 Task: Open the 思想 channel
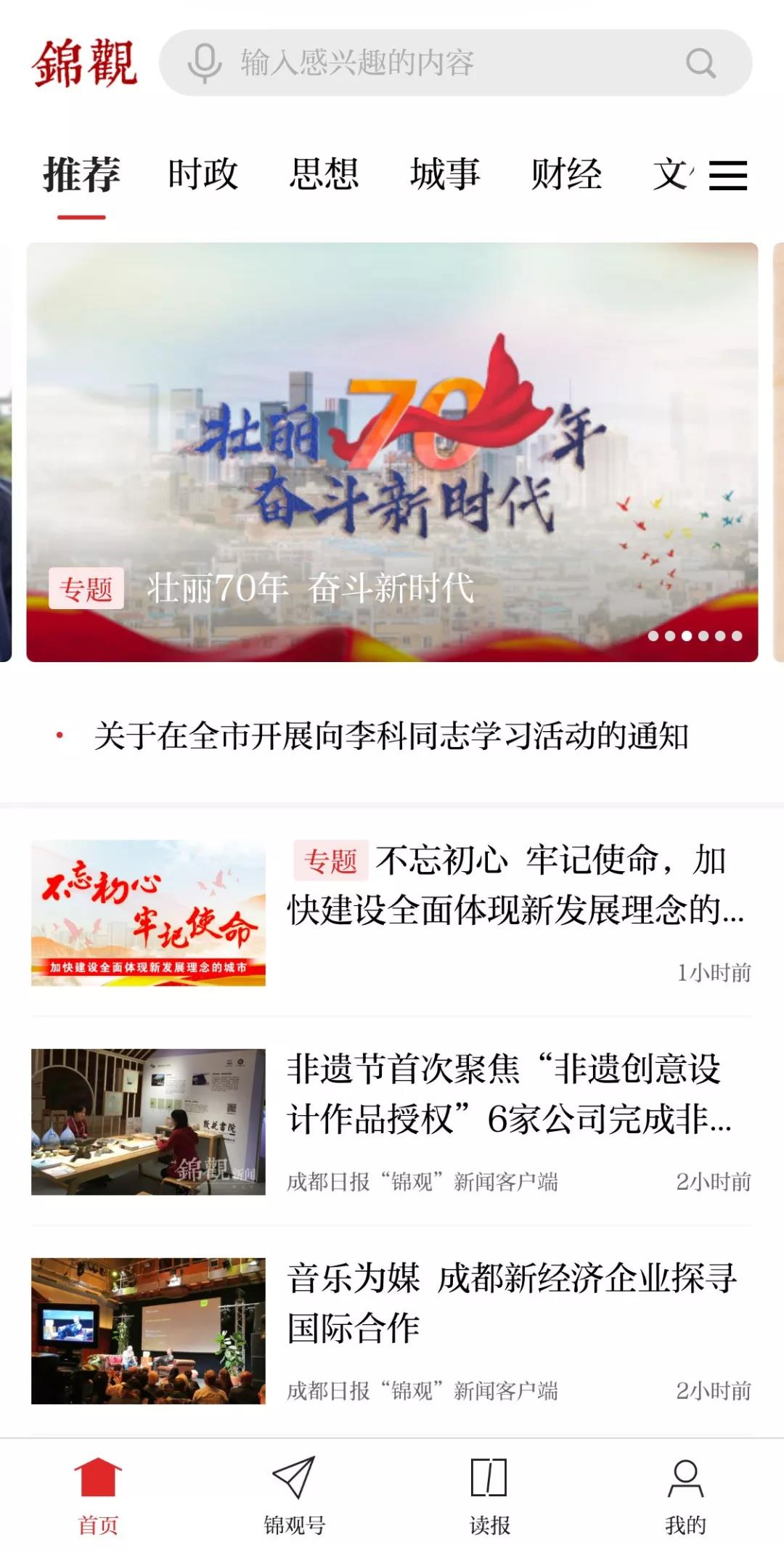[324, 174]
